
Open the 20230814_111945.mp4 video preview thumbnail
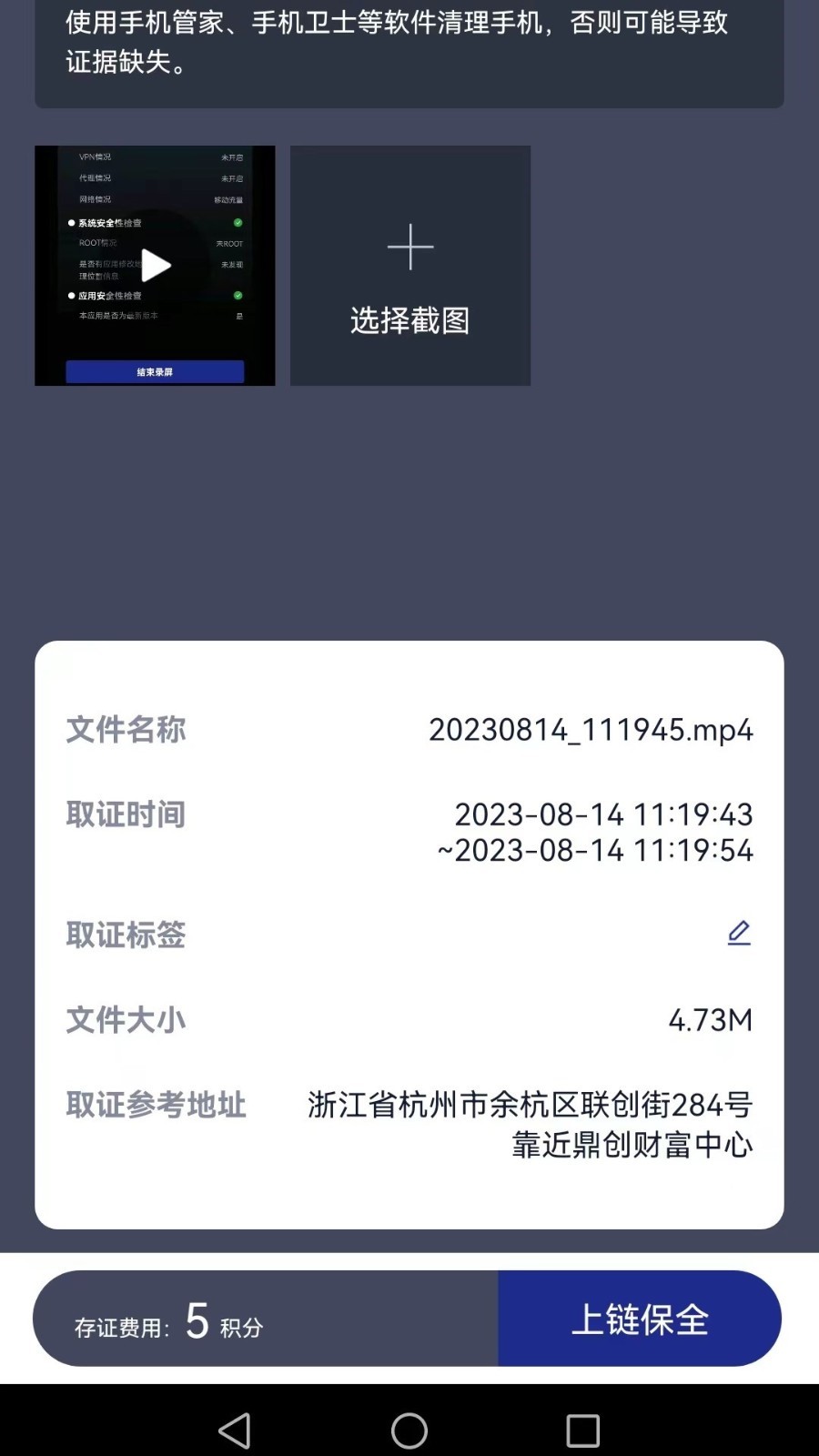pos(154,266)
